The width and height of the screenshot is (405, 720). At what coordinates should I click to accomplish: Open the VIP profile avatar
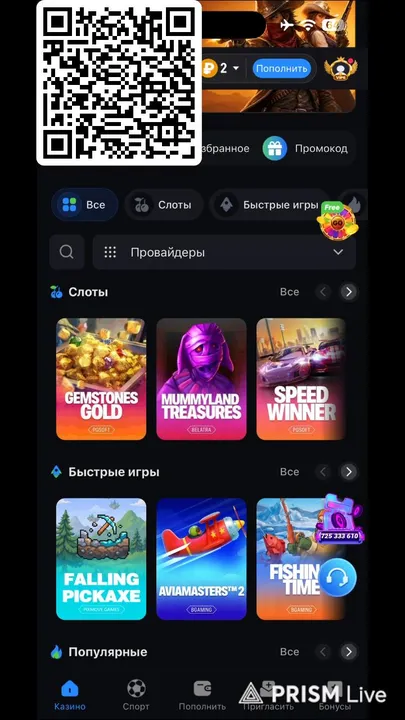(341, 69)
